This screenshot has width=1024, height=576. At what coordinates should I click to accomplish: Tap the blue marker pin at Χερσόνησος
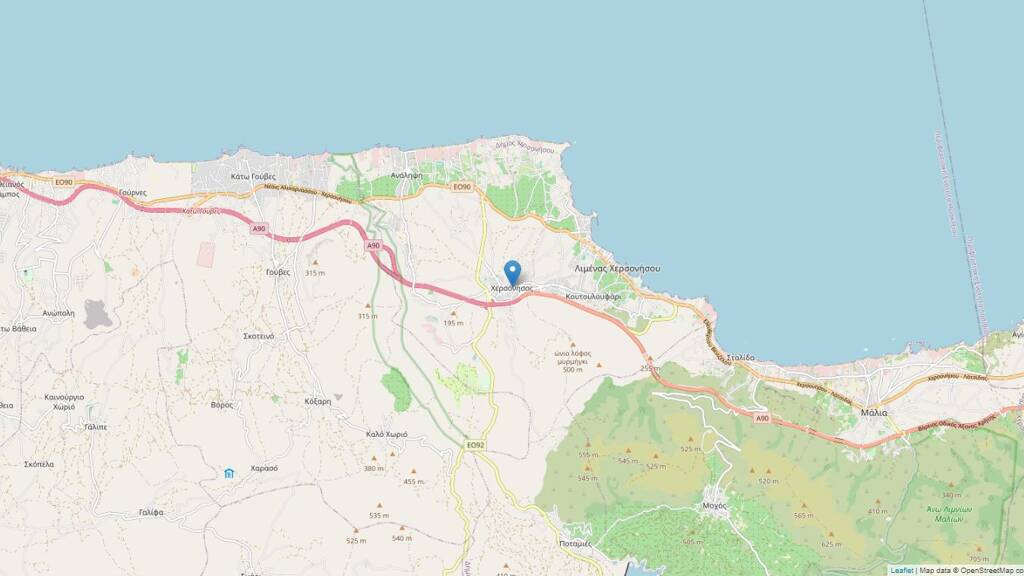coord(512,272)
